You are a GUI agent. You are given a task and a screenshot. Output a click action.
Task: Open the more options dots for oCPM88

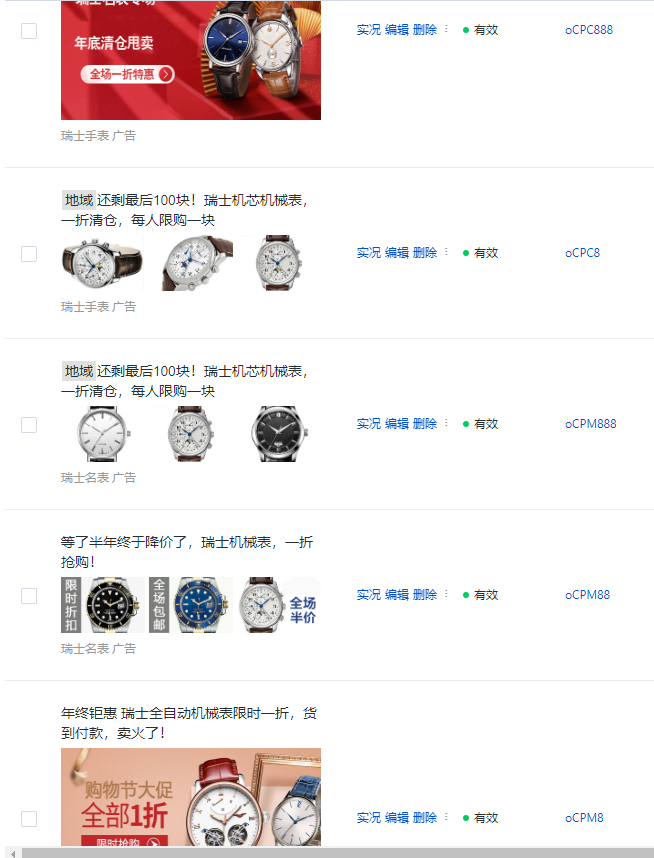tap(446, 595)
